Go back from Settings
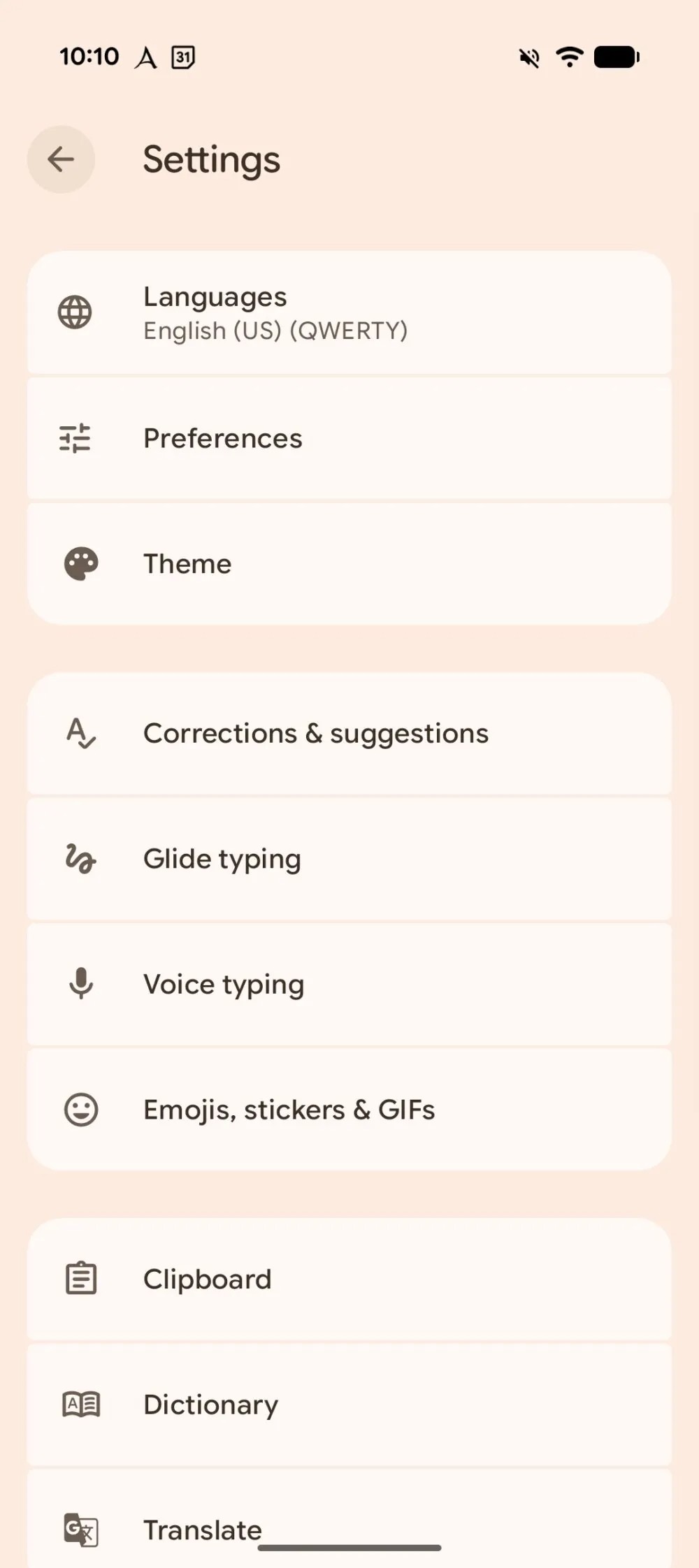The image size is (699, 1568). point(61,159)
